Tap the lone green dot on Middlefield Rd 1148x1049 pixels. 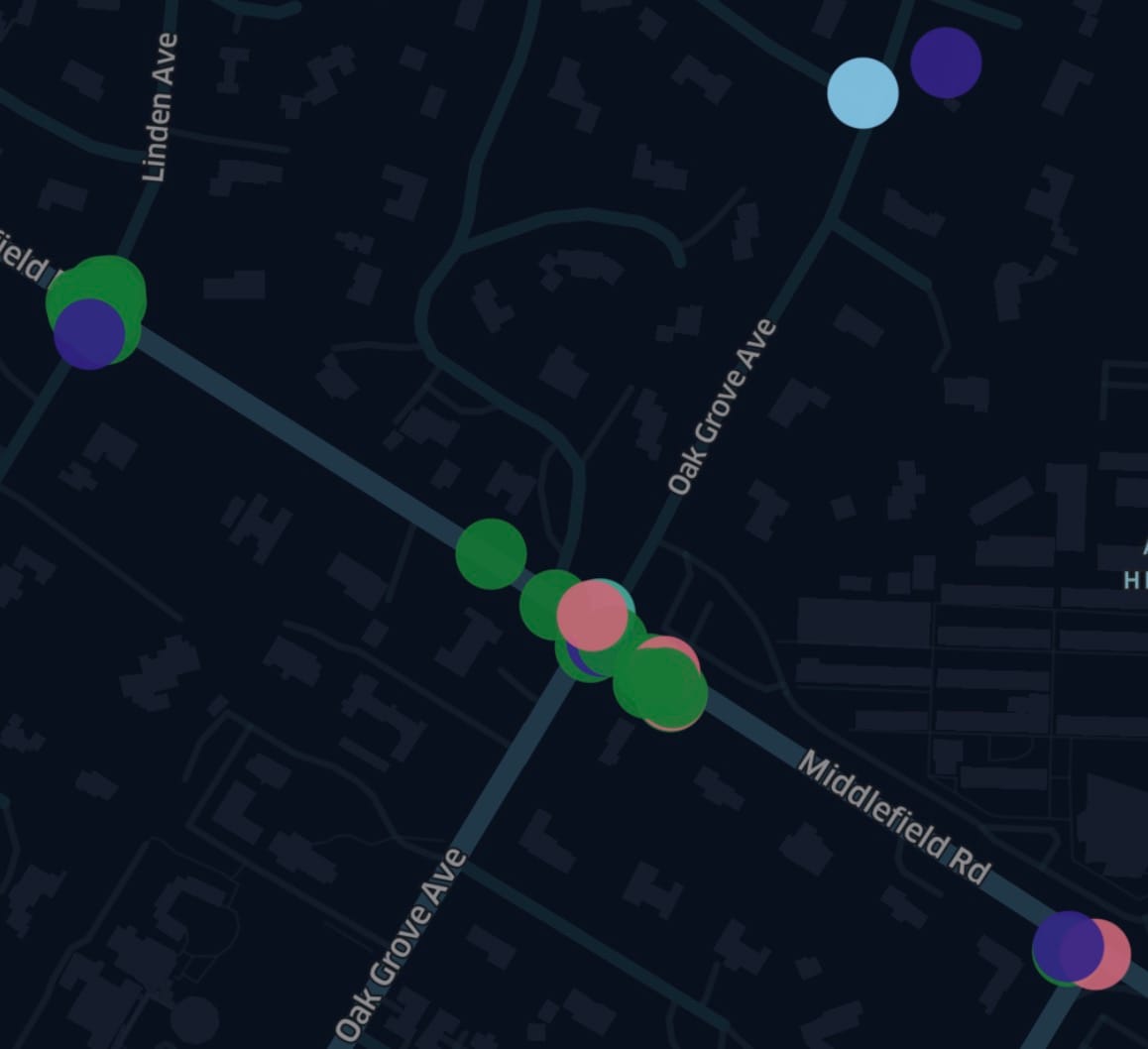[490, 553]
